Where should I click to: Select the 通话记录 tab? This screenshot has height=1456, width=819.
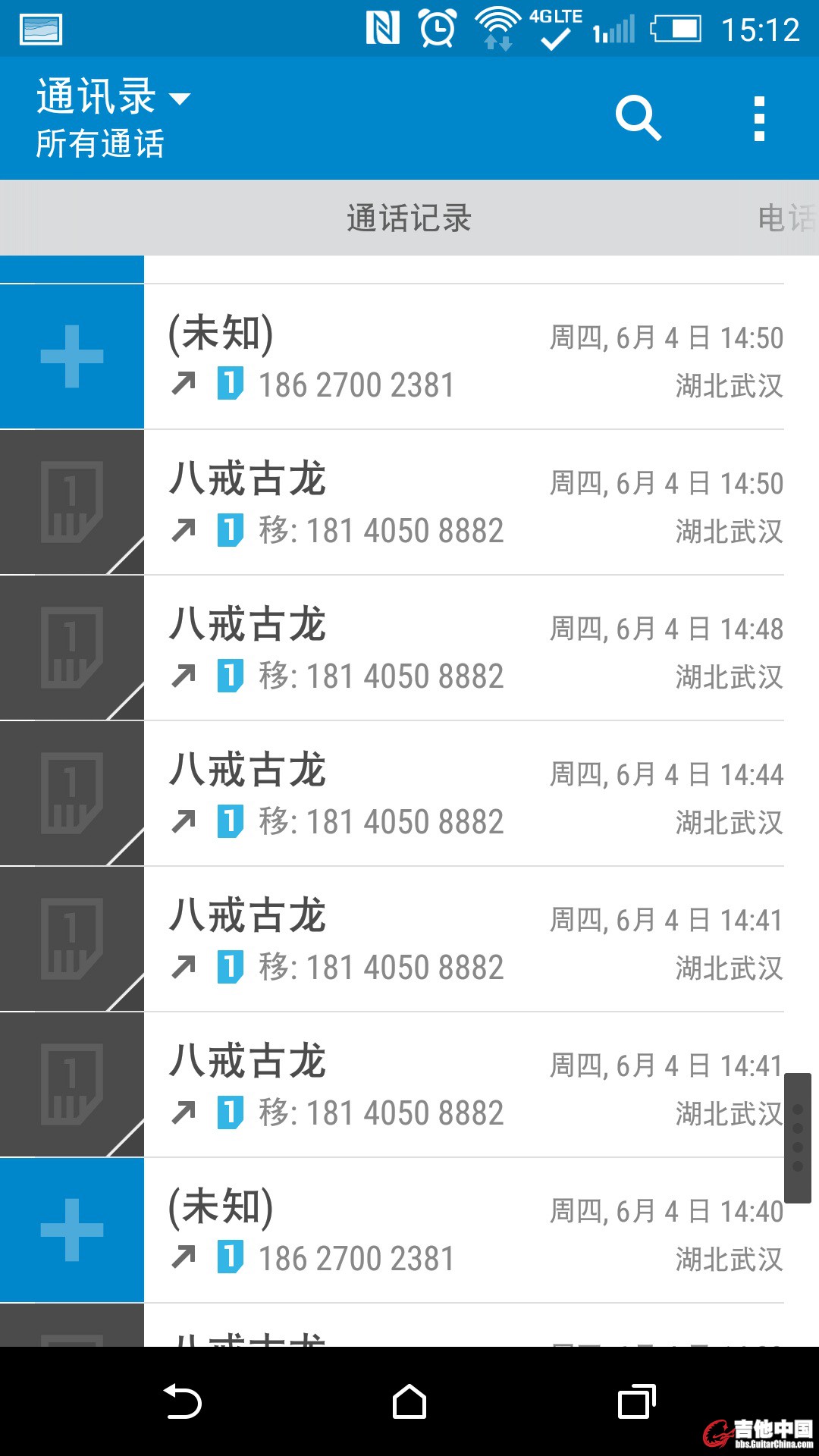409,218
